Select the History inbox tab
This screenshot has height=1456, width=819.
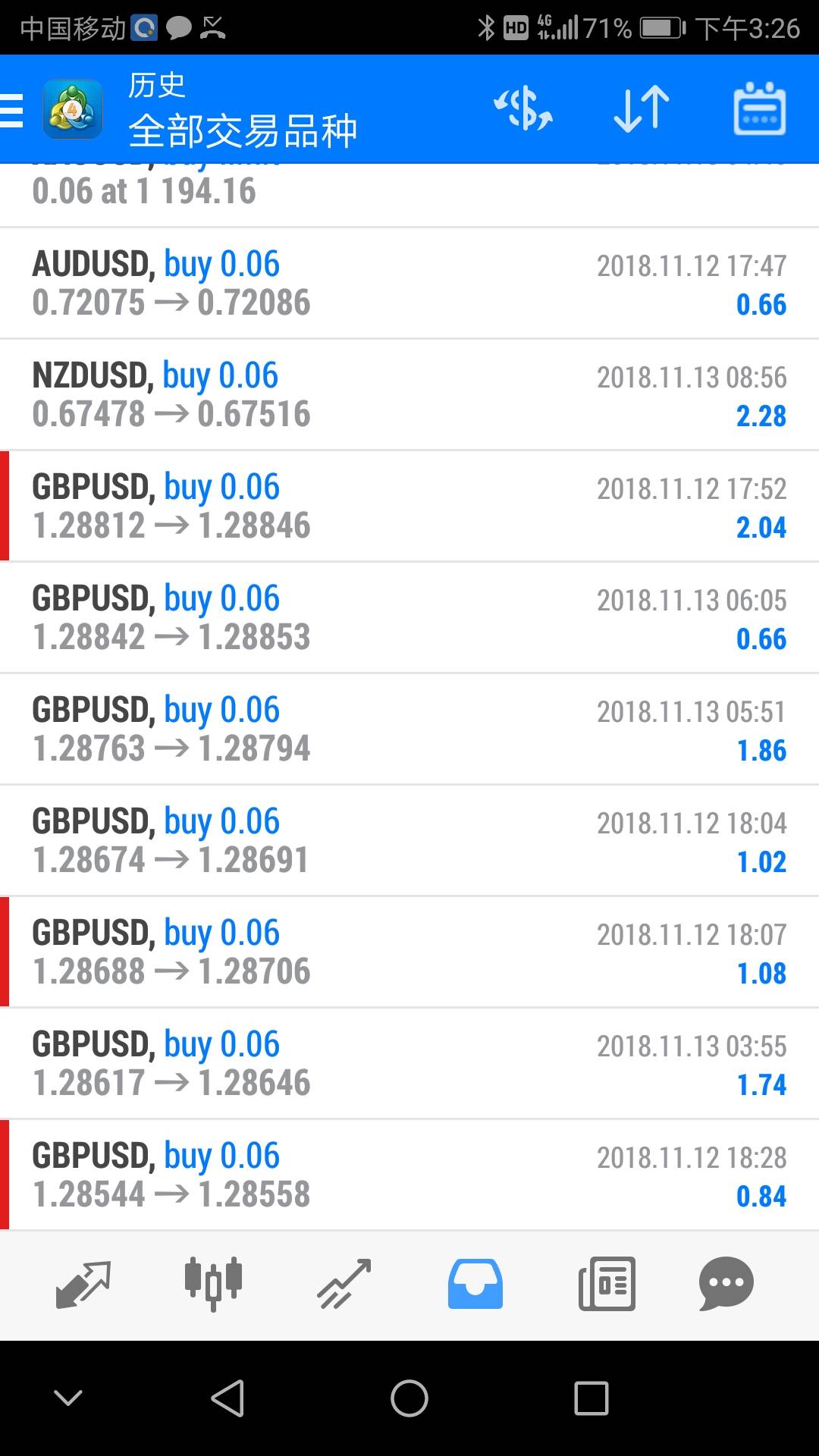click(x=475, y=1284)
